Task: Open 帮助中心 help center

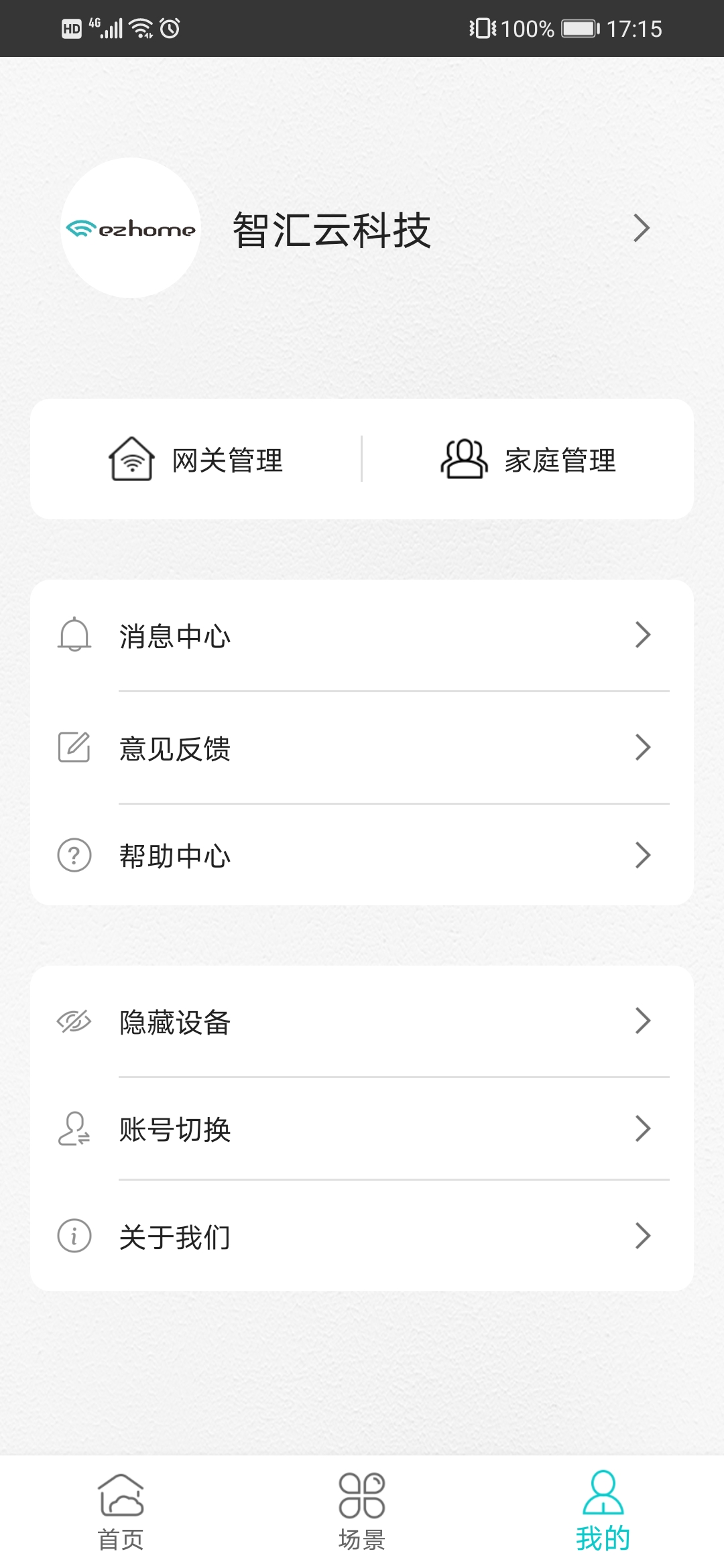Action: pyautogui.click(x=362, y=855)
